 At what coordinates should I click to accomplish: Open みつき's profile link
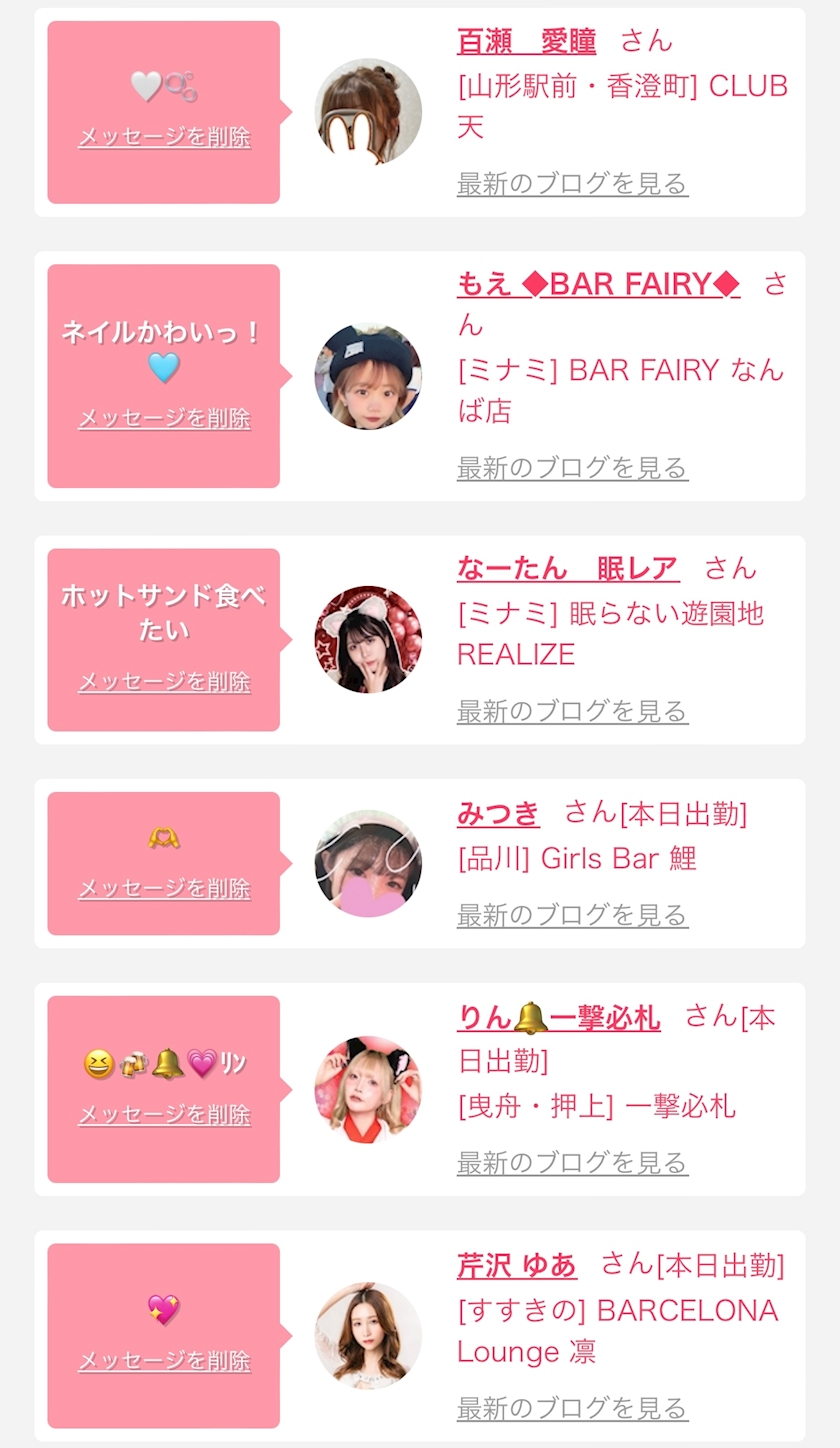pos(498,813)
